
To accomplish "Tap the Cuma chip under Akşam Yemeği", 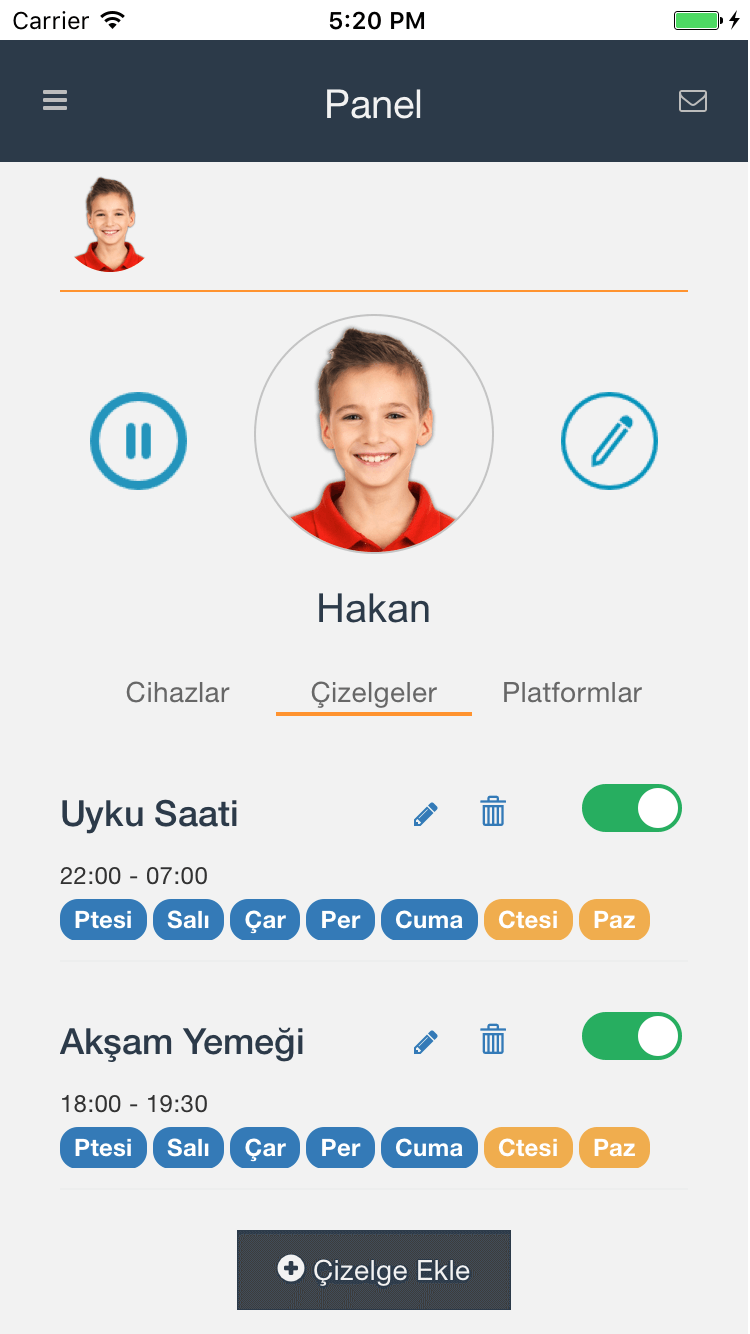I will pyautogui.click(x=429, y=1148).
